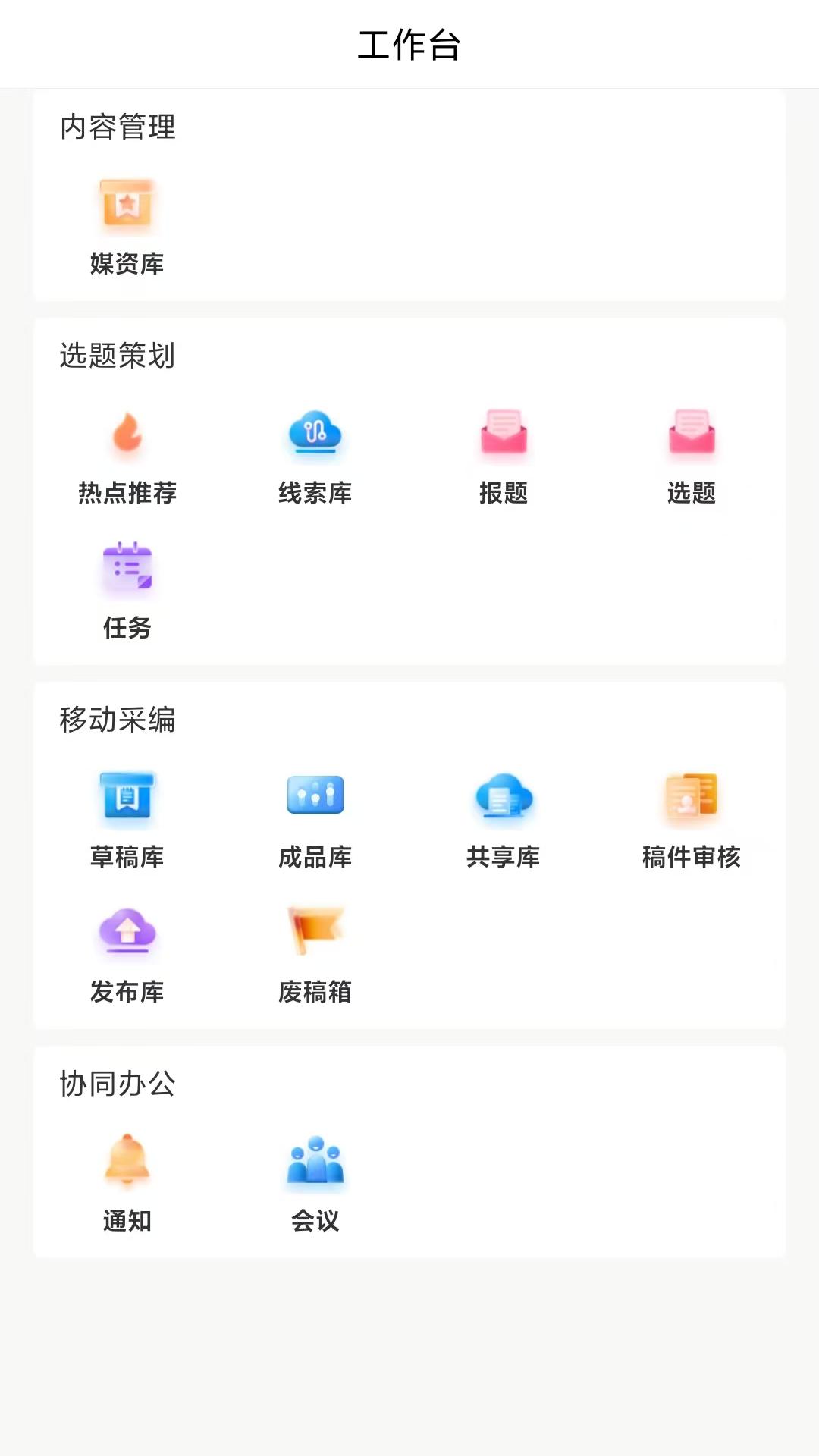Select the 线索库 clue library icon
The image size is (819, 1456).
tap(315, 434)
